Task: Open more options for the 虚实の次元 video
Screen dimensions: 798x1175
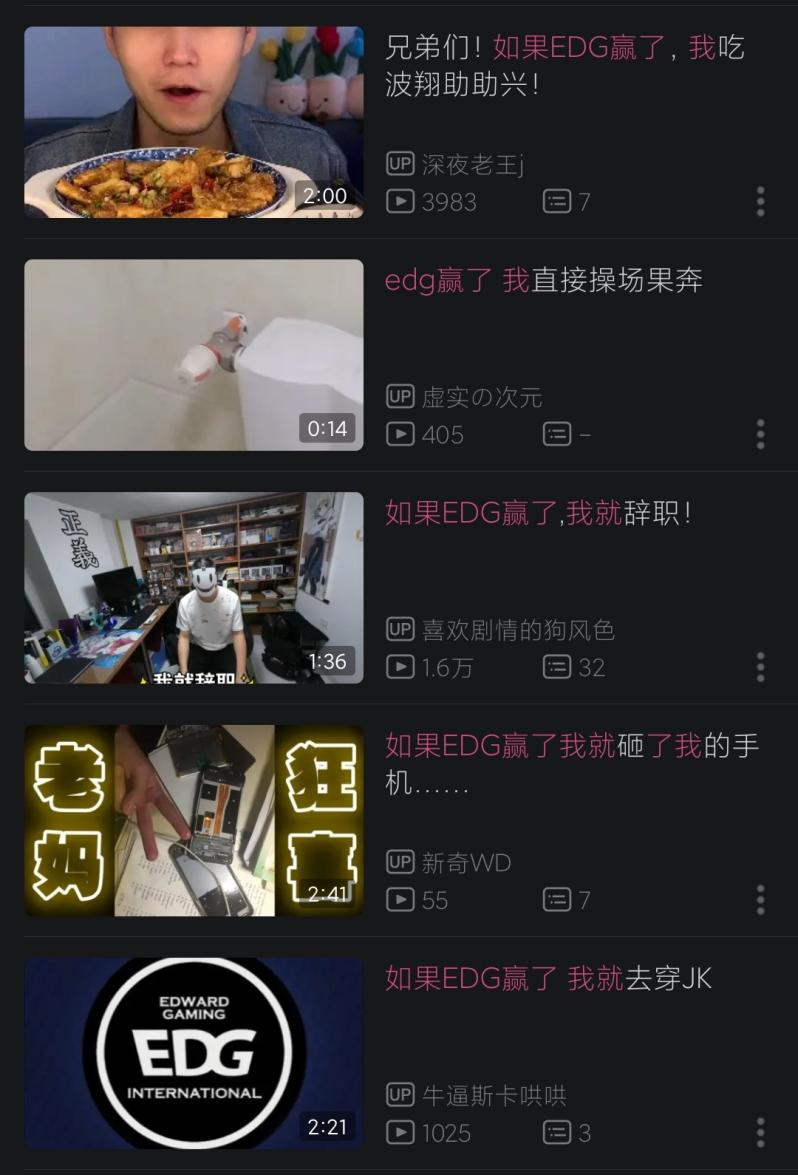Action: tap(760, 434)
